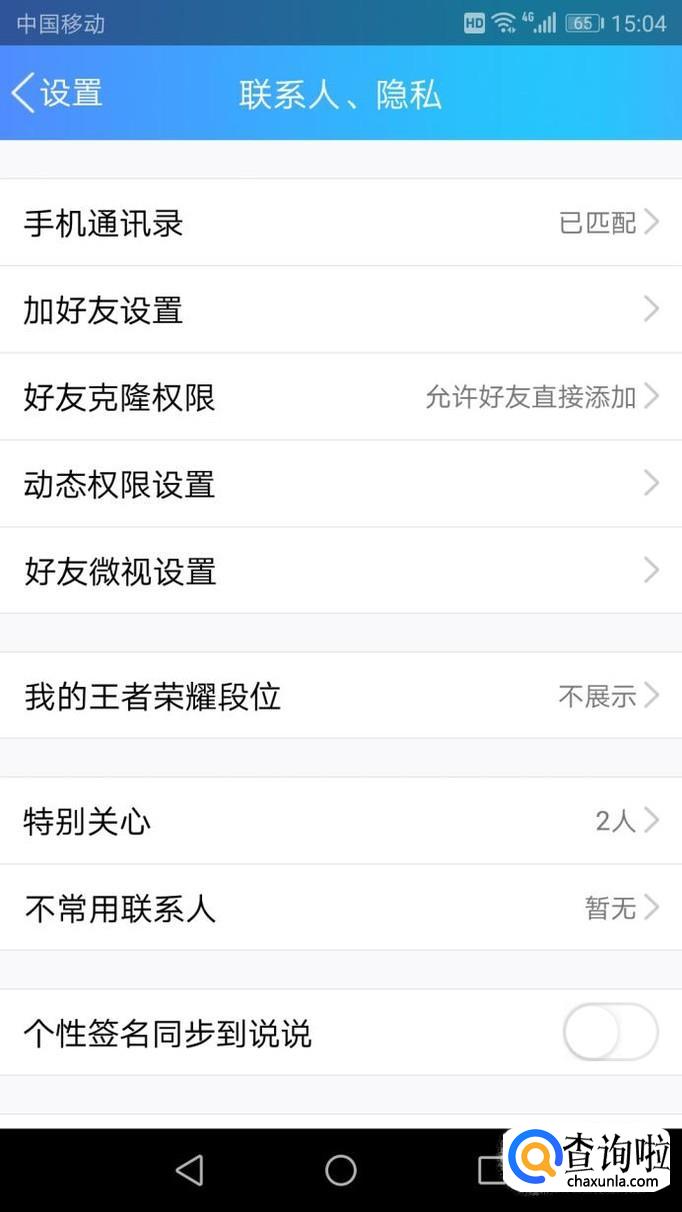Open 好友克隆权限 options
Screen dimensions: 682x1212
340,397
